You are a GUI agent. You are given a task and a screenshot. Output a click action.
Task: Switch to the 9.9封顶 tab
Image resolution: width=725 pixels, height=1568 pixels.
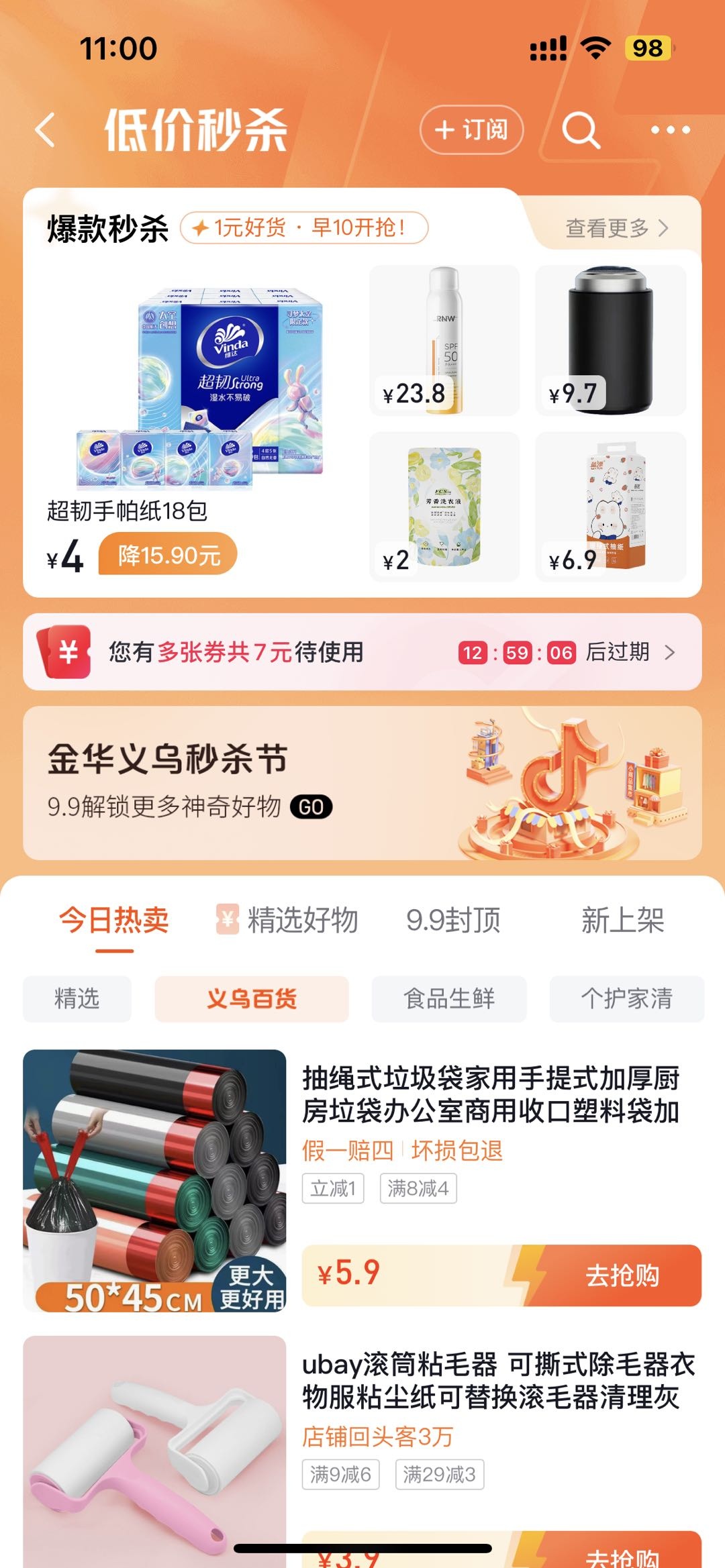[453, 920]
